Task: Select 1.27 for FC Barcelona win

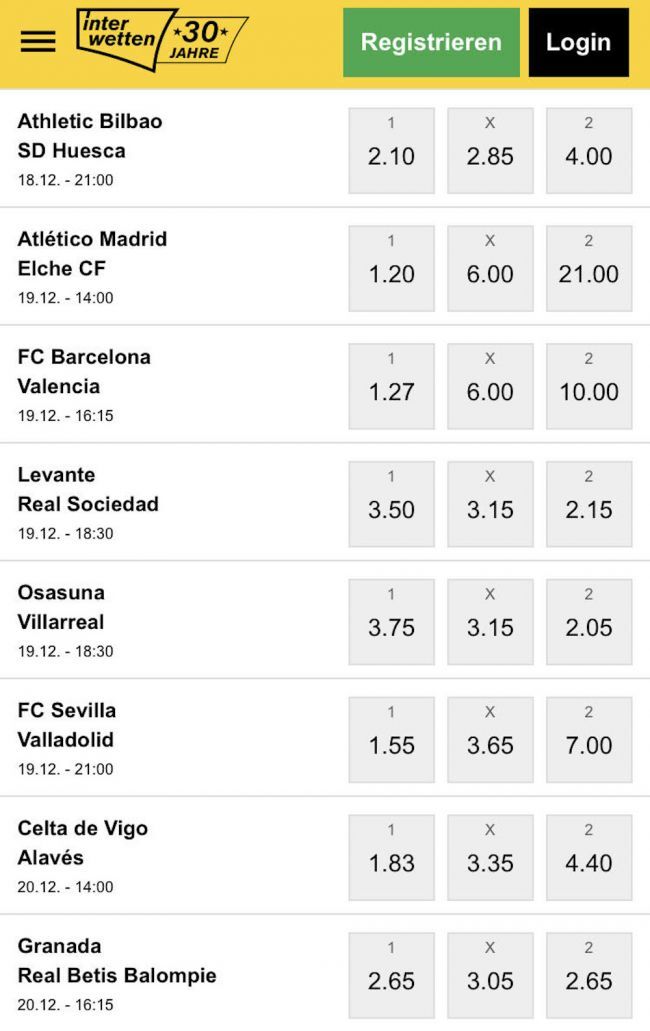Action: [x=391, y=386]
